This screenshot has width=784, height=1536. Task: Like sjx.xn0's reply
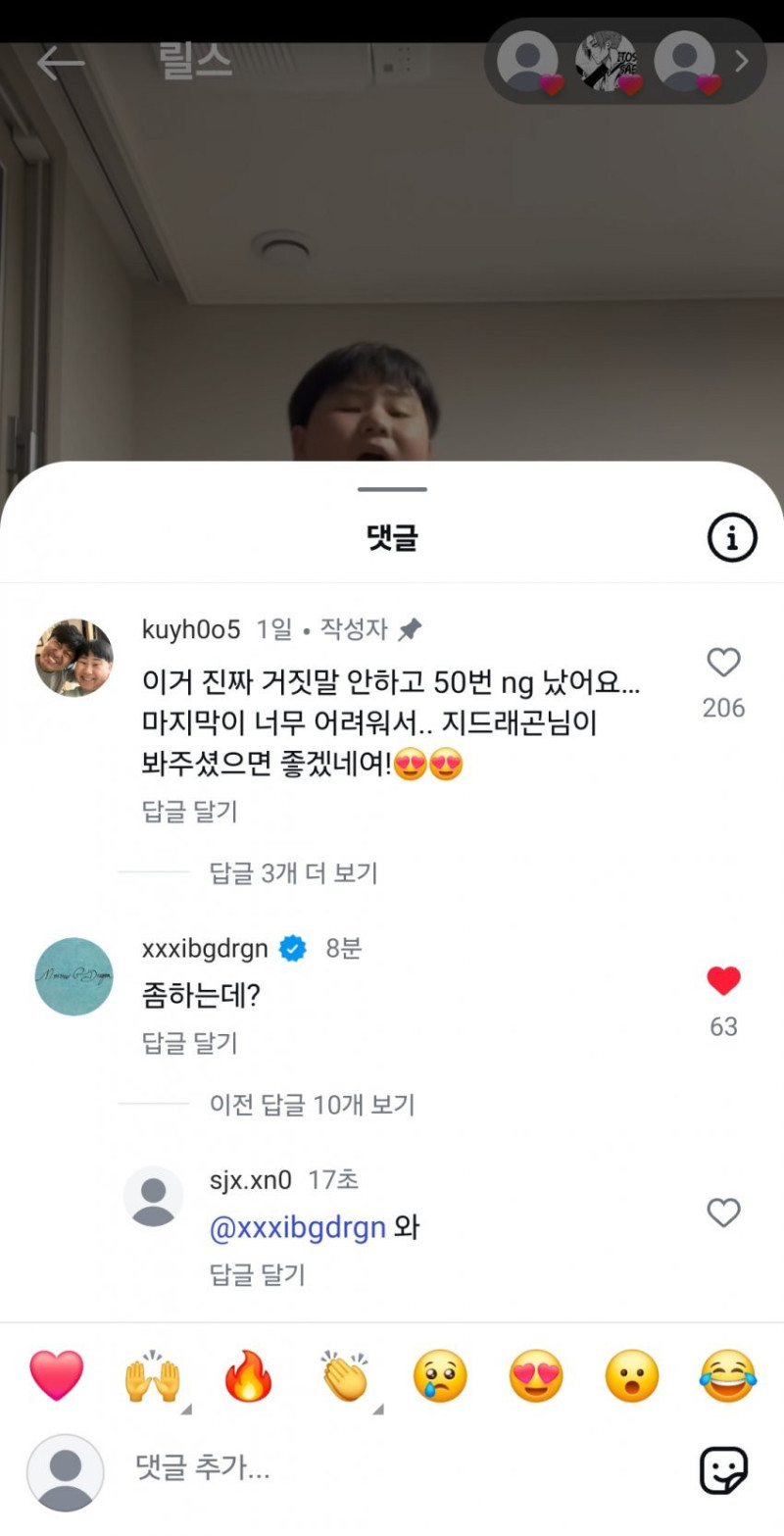tap(723, 1214)
